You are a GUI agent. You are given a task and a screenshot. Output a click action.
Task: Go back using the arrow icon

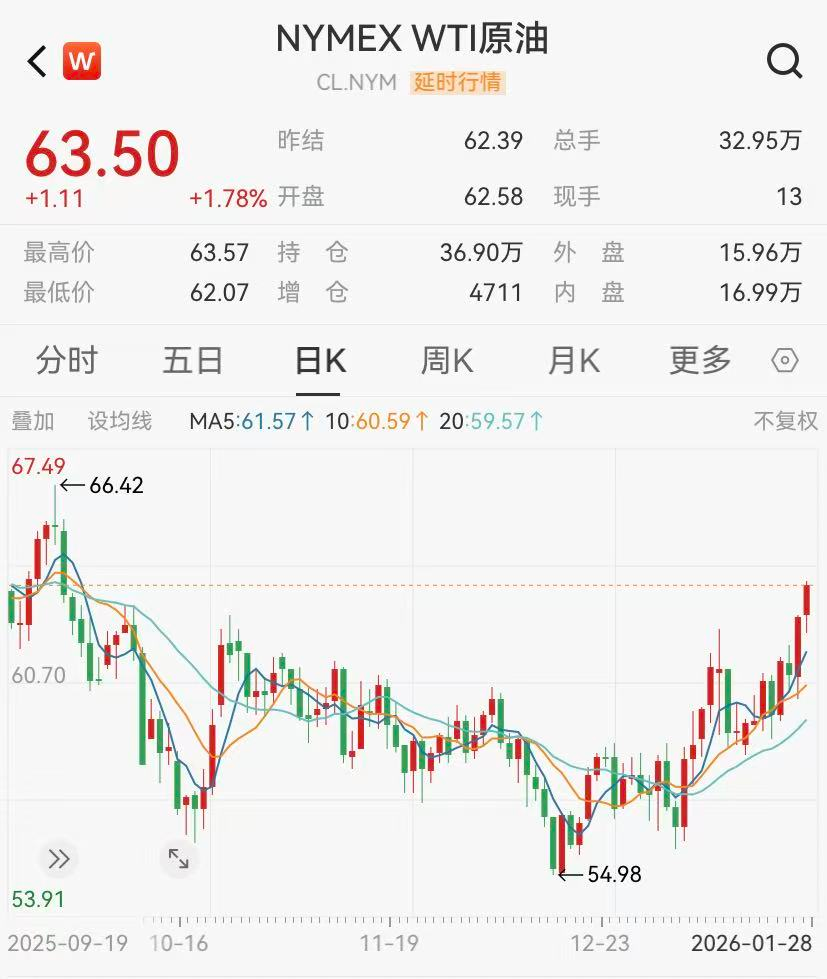(37, 62)
